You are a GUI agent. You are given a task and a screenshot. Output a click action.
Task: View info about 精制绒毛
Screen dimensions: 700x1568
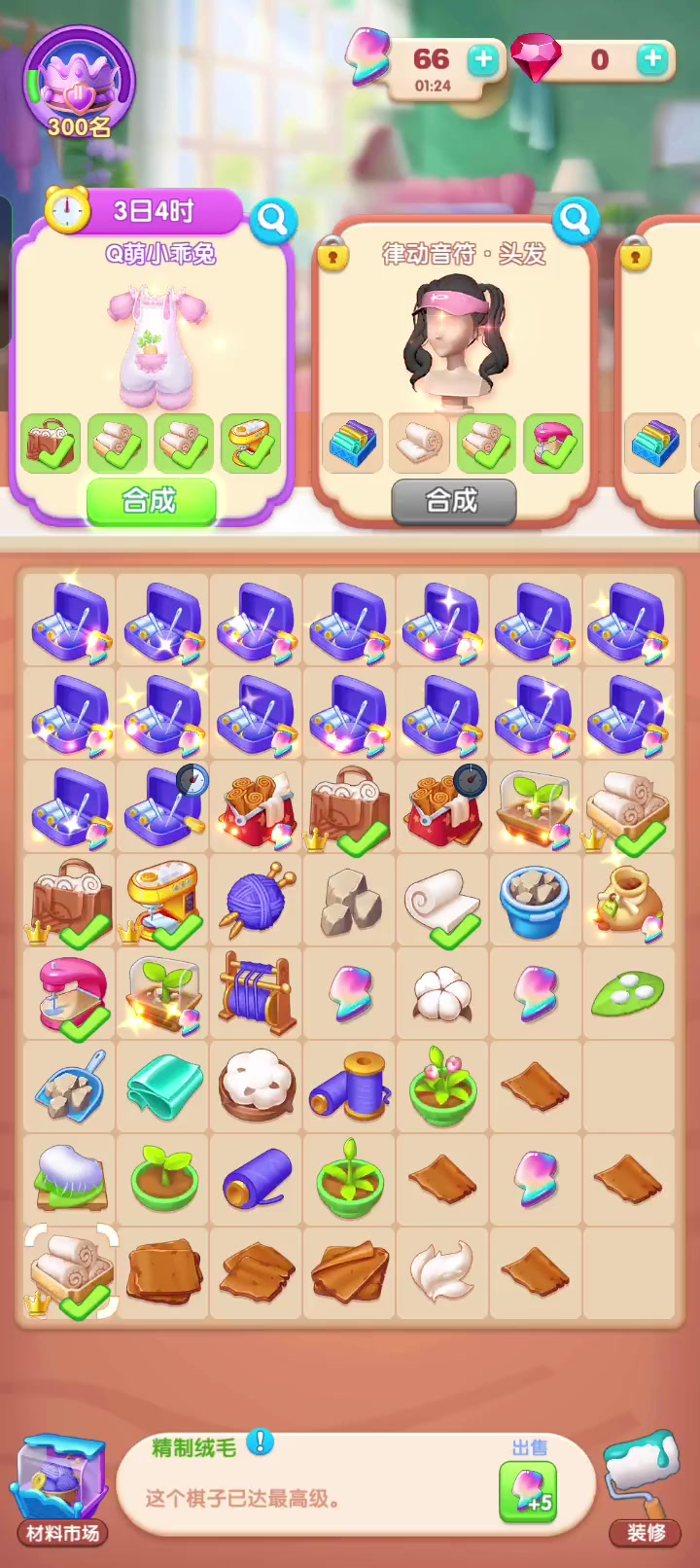(260, 1443)
